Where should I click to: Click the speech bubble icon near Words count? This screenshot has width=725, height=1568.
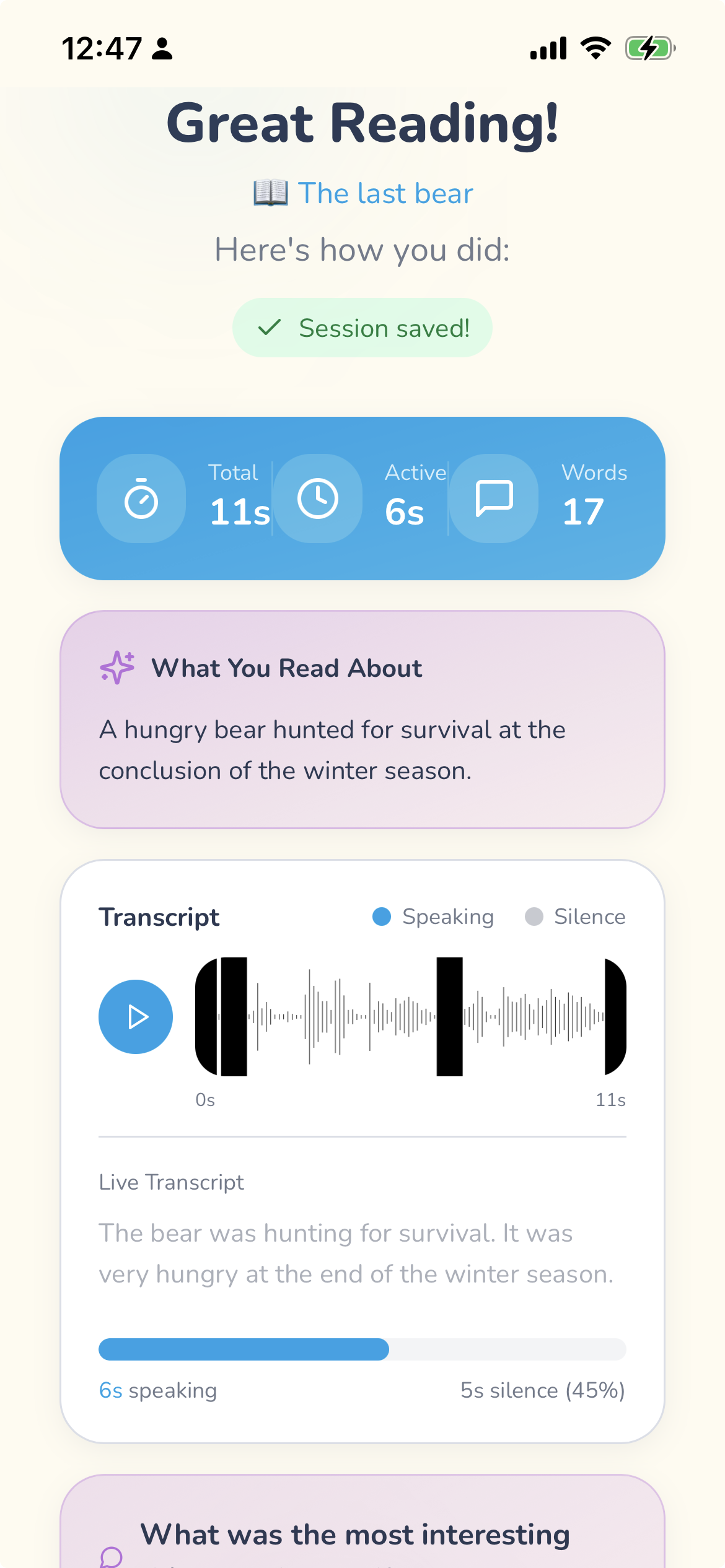494,497
